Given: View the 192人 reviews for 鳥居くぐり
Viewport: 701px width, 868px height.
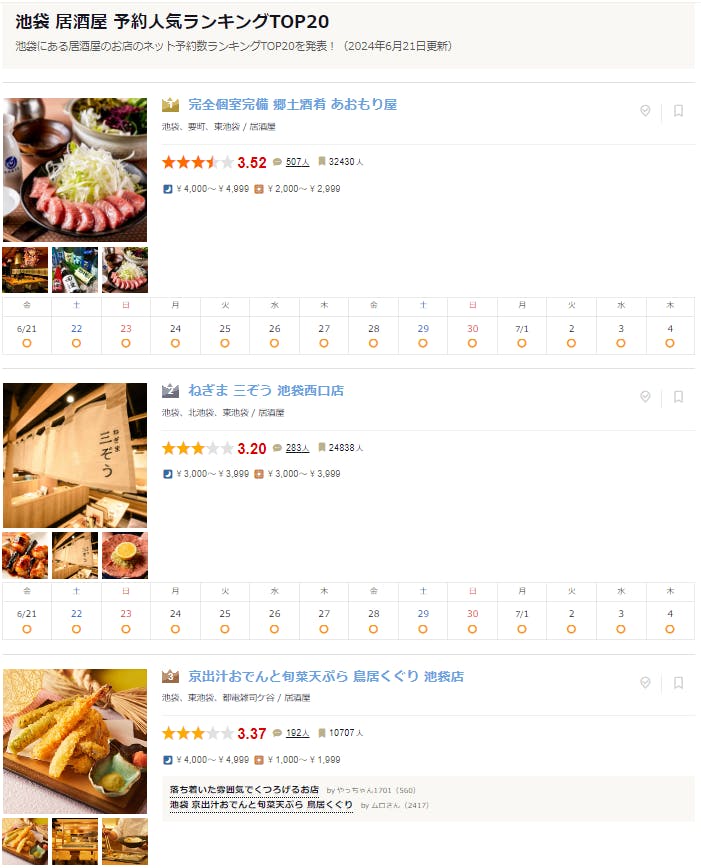Looking at the screenshot, I should (297, 734).
